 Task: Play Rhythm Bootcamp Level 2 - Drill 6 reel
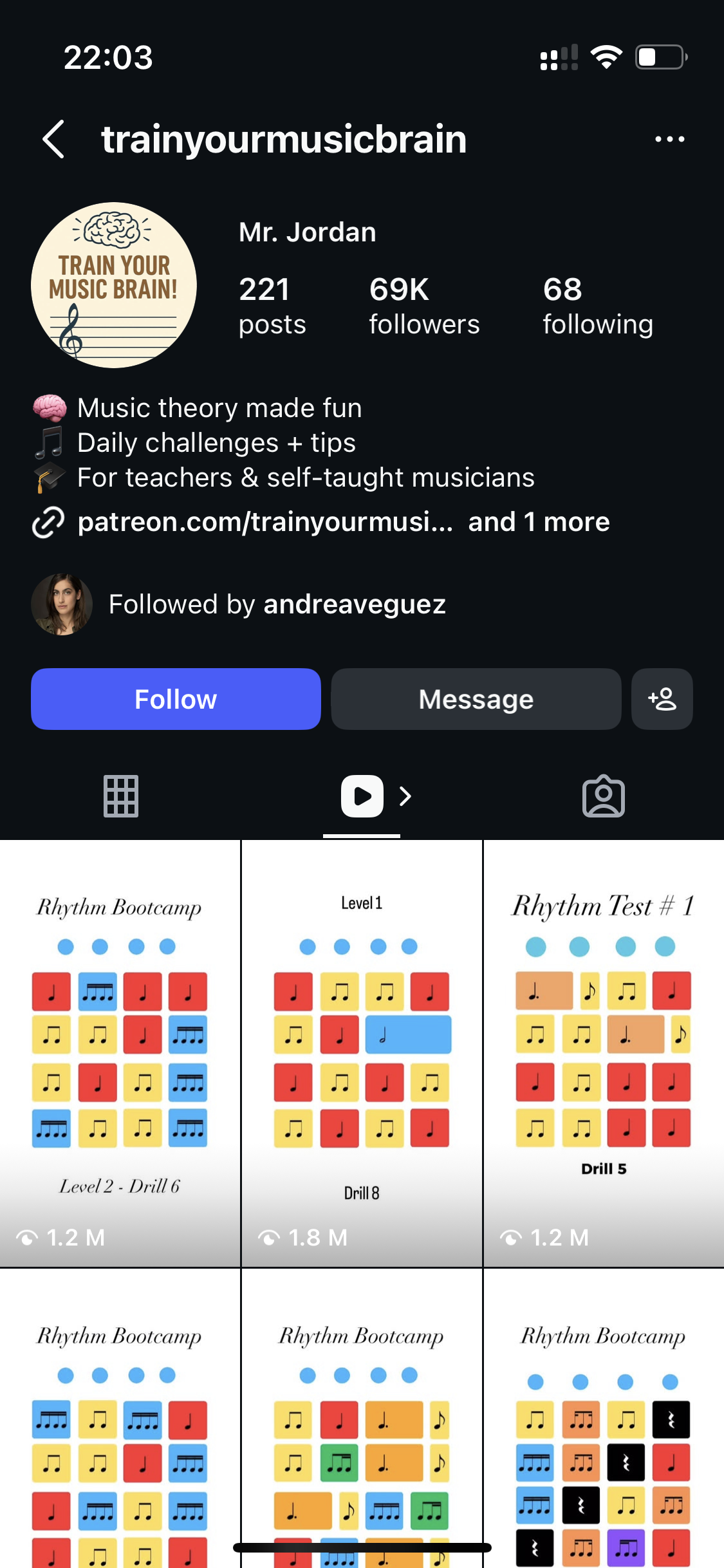(120, 1052)
